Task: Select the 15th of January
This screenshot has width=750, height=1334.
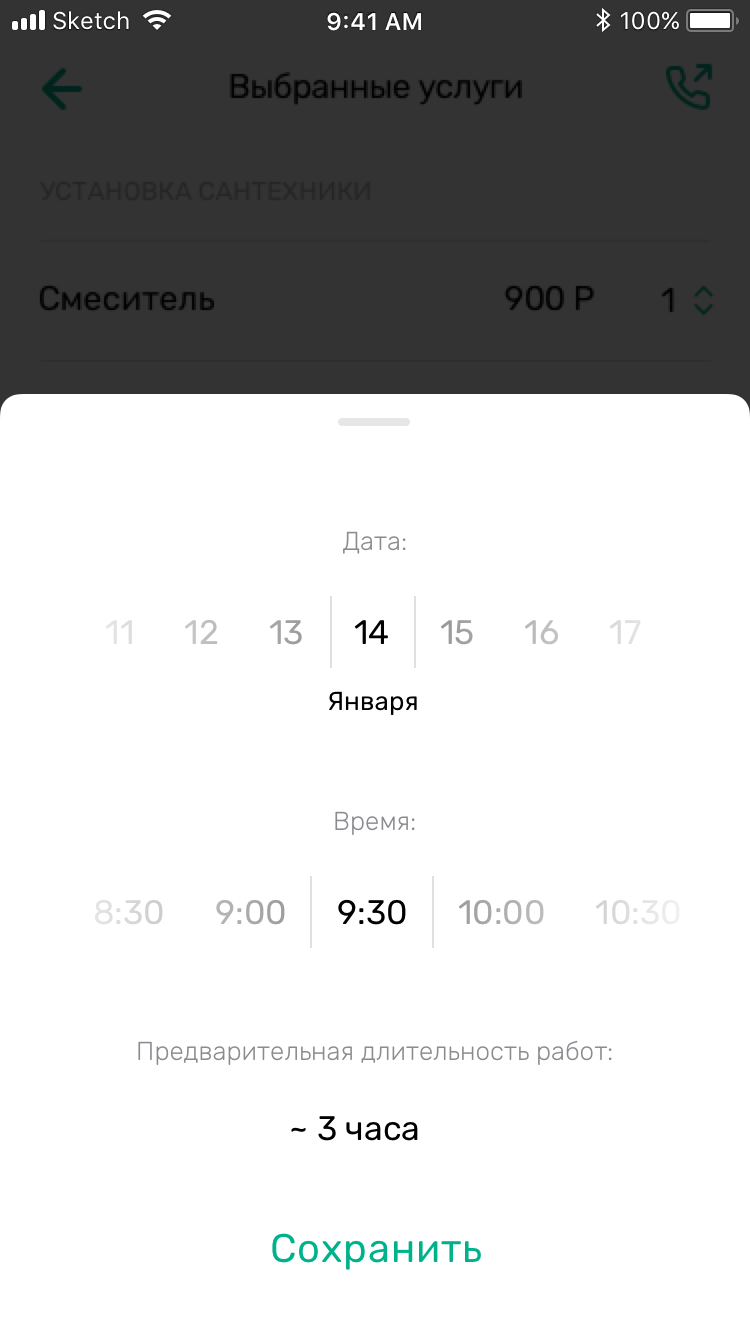Action: coord(457,632)
